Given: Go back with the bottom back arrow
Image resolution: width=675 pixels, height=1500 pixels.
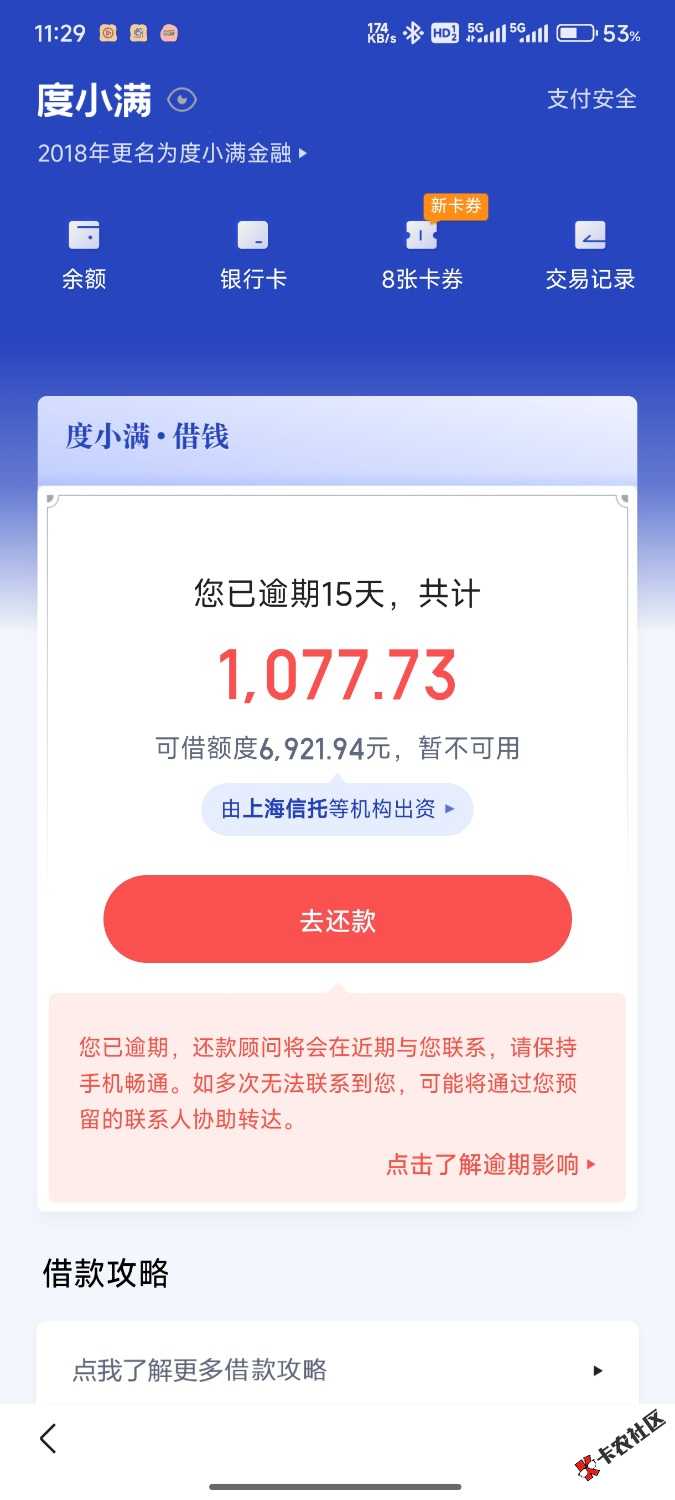Looking at the screenshot, I should click(x=48, y=1438).
